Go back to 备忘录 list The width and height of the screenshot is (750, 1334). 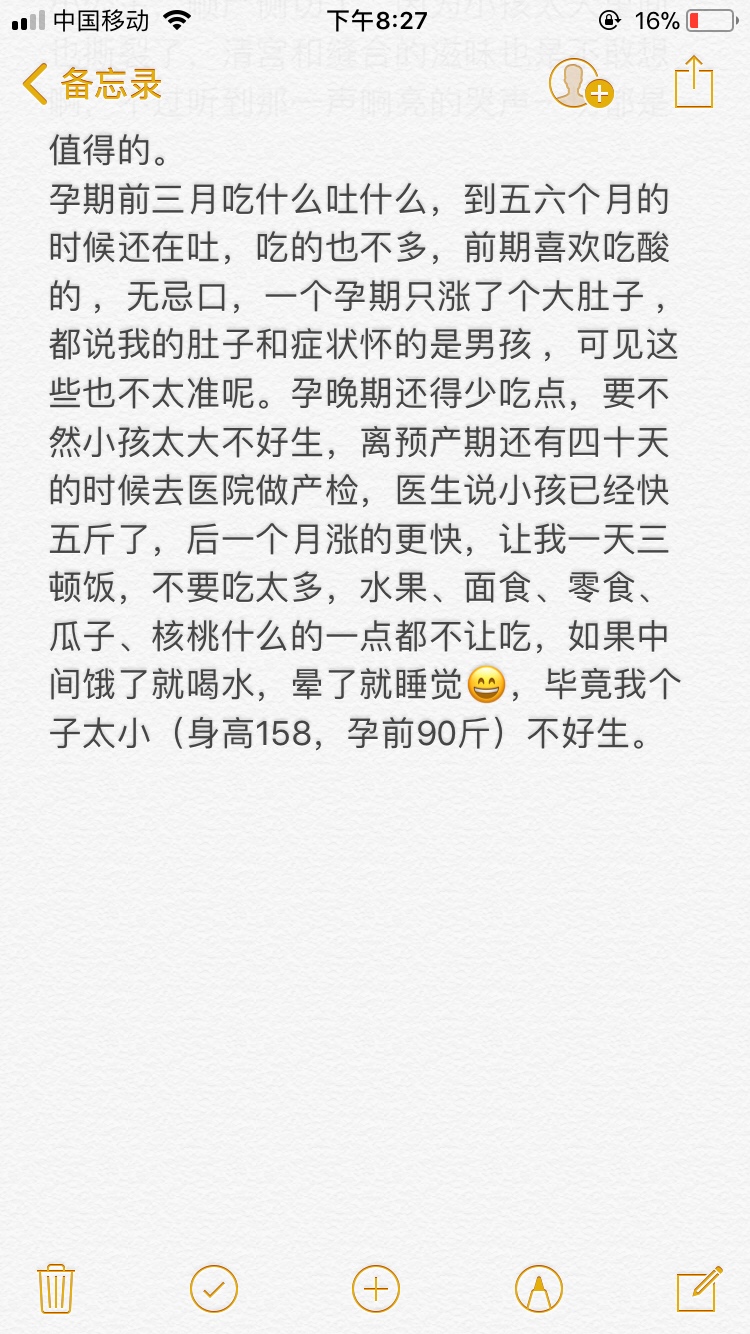tap(92, 84)
